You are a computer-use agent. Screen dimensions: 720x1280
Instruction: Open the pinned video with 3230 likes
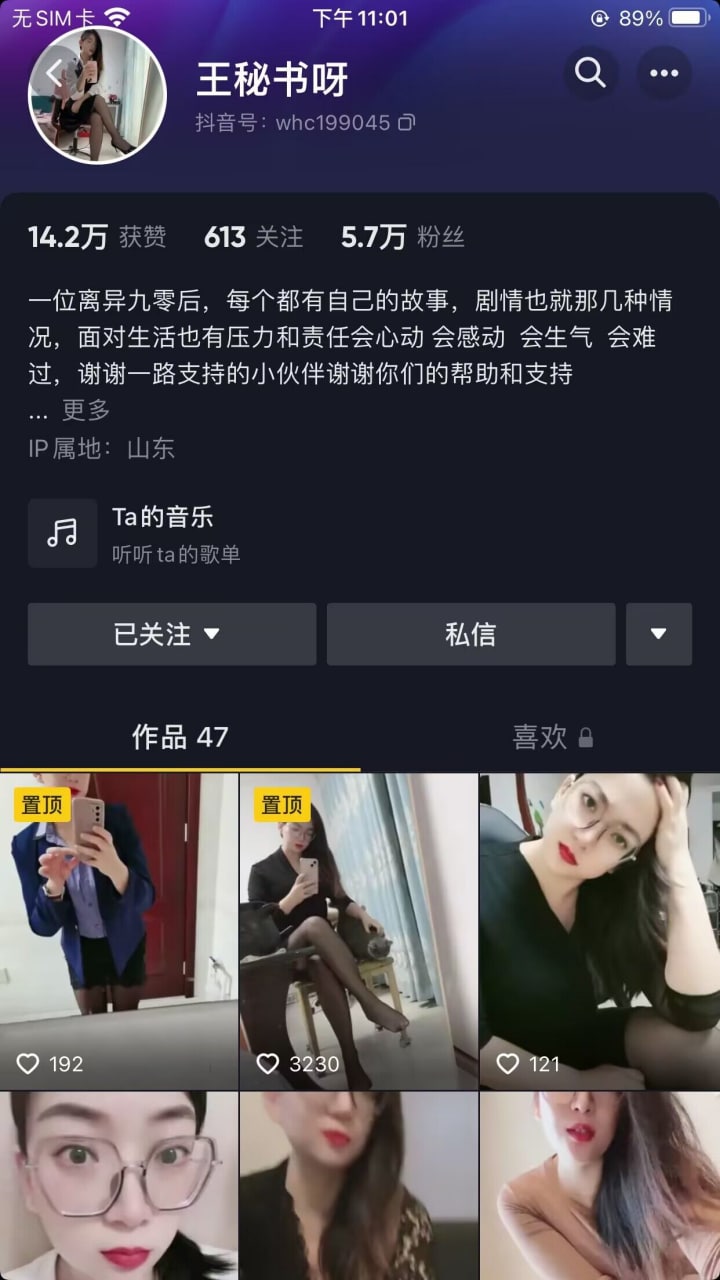358,930
